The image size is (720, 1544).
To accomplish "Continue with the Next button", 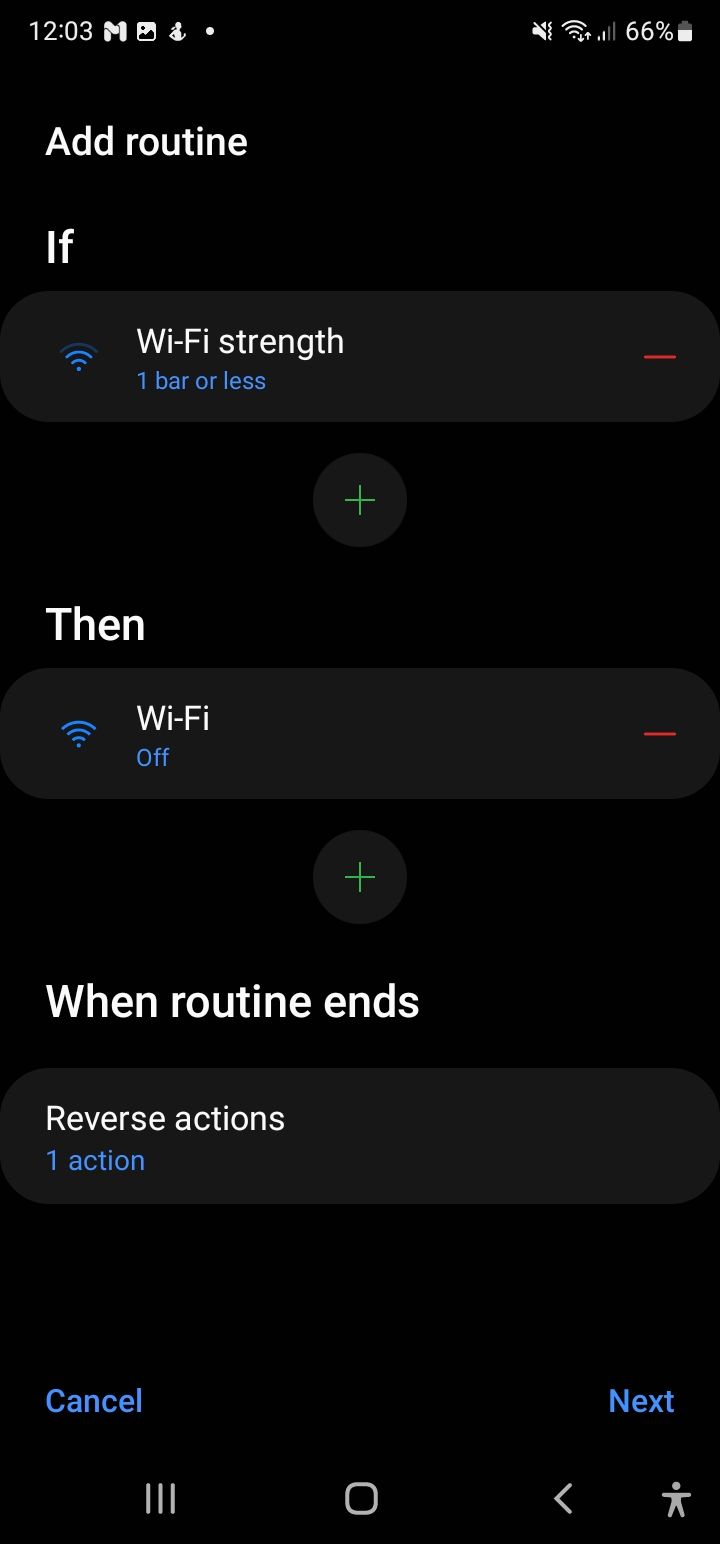I will [641, 1400].
